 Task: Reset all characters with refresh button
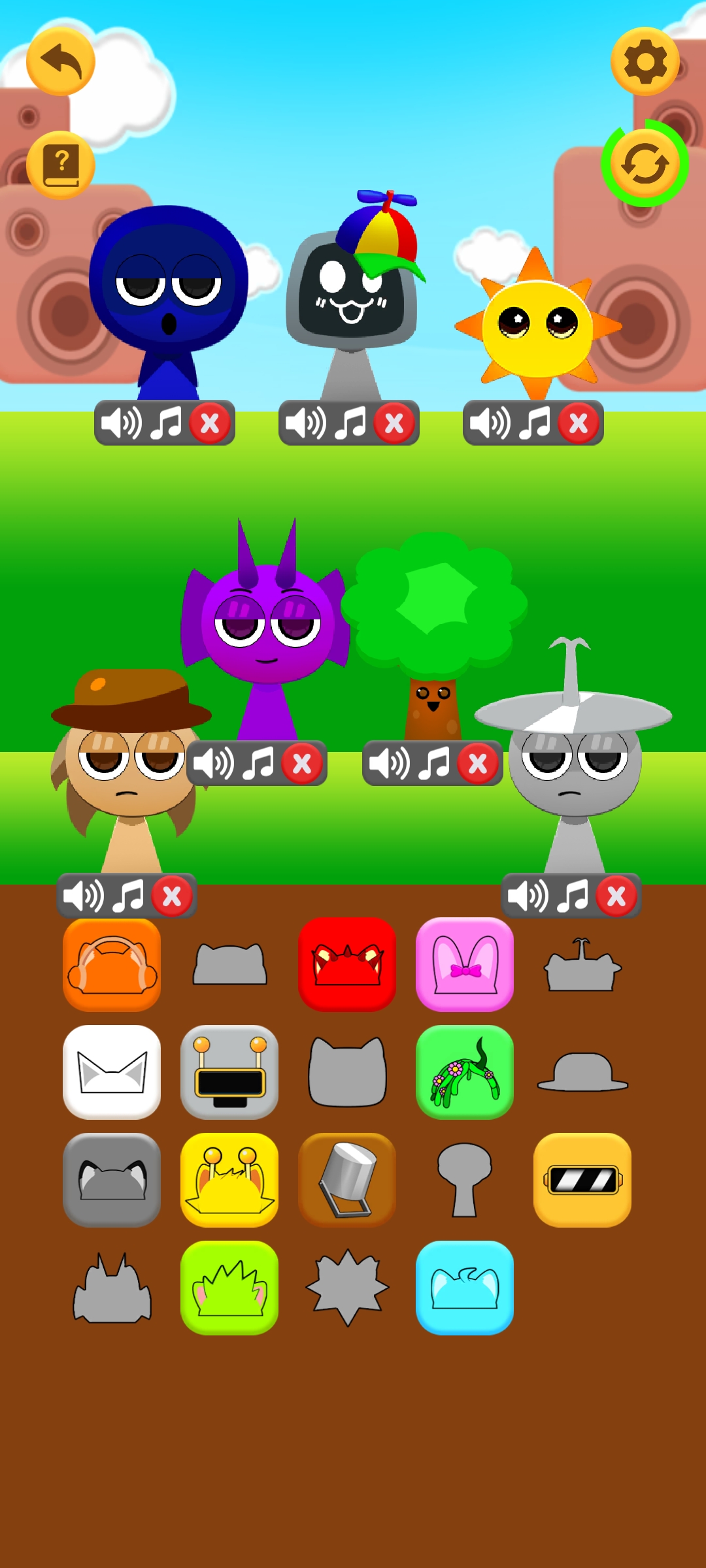coord(645,163)
